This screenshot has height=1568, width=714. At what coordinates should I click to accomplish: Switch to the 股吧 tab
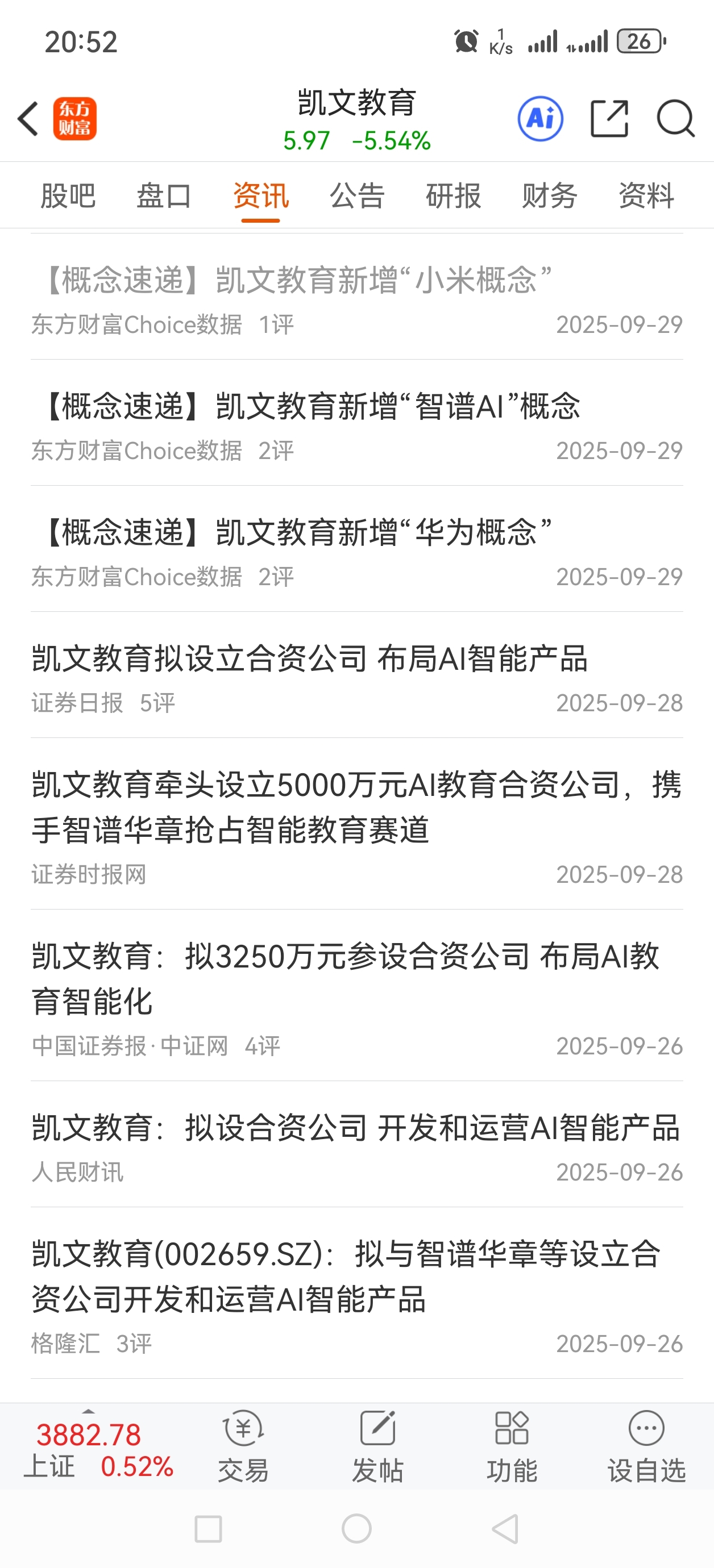coord(68,196)
